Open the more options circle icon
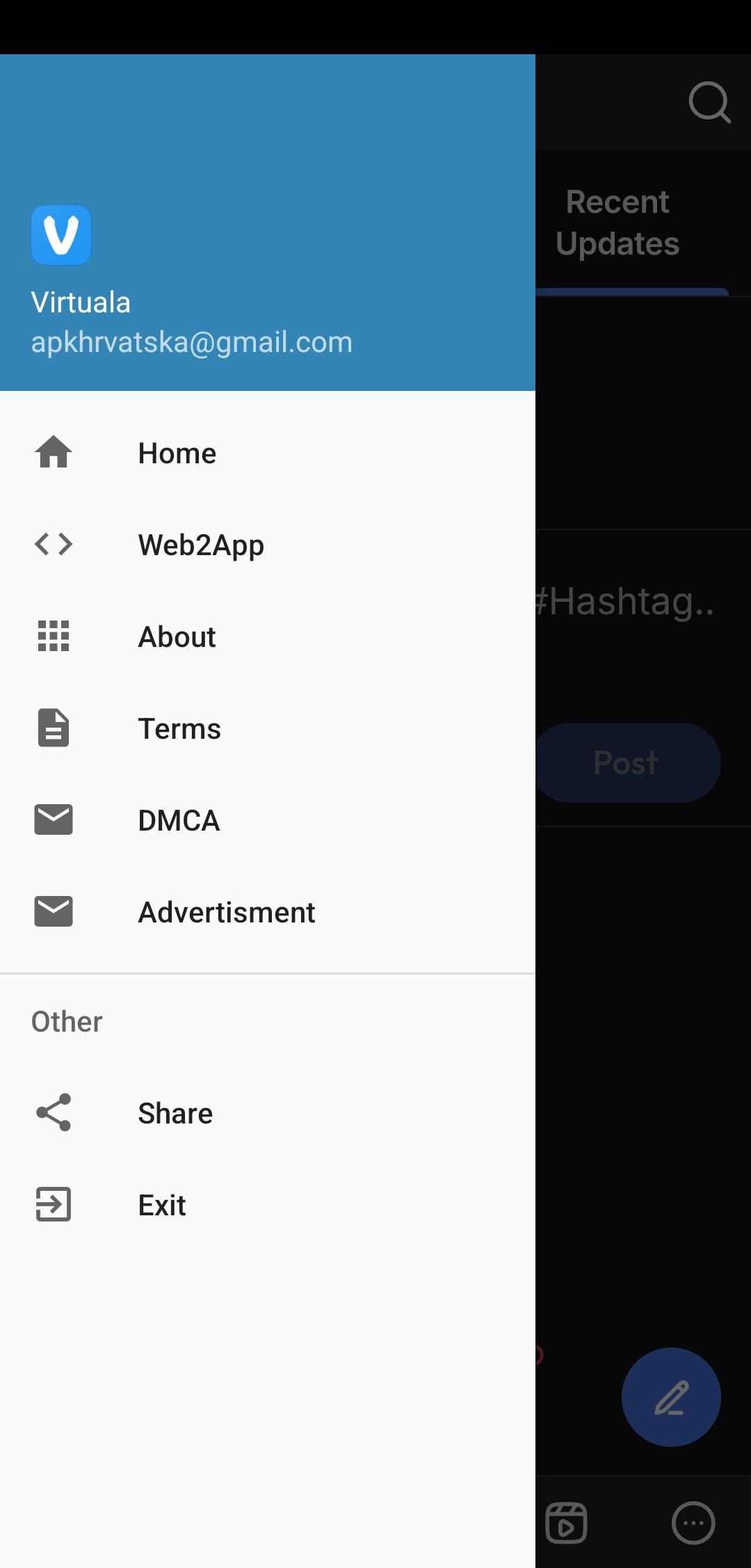 (693, 1523)
